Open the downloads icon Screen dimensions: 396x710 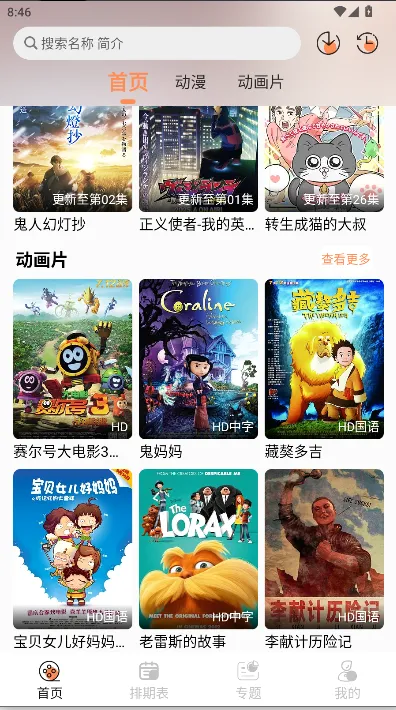coord(328,43)
